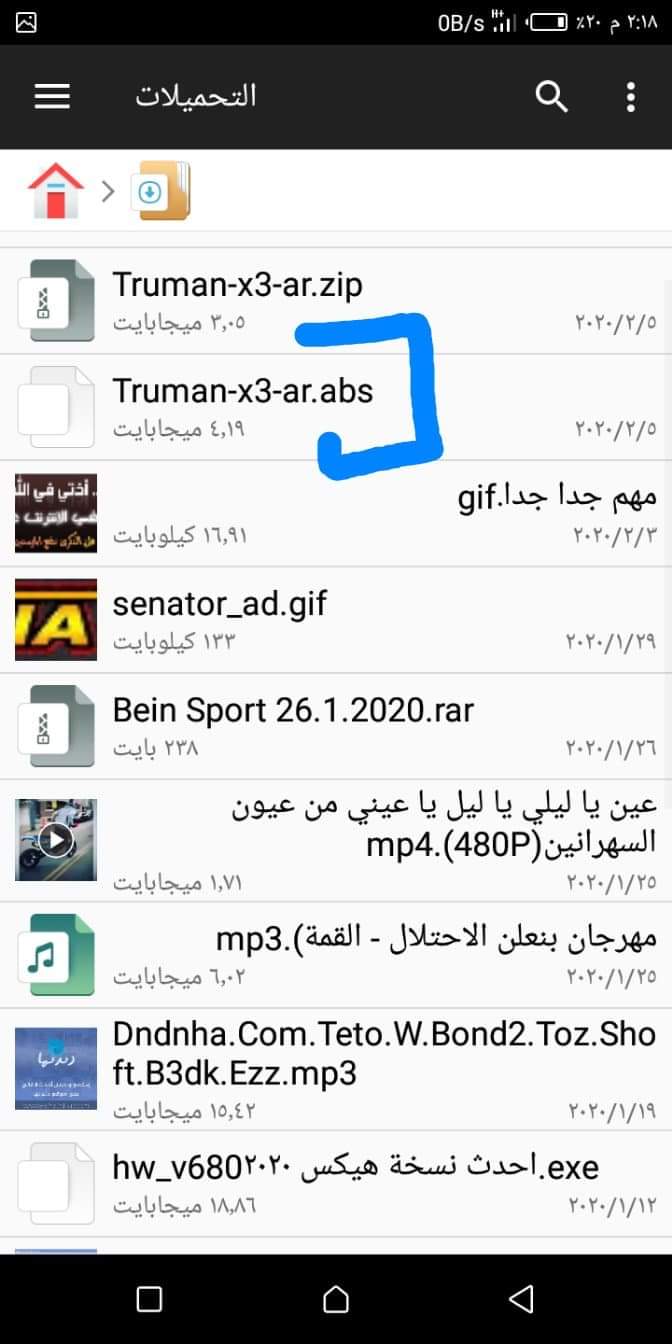The image size is (672, 1344).
Task: Open the hamburger drawer menu
Action: pos(52,97)
